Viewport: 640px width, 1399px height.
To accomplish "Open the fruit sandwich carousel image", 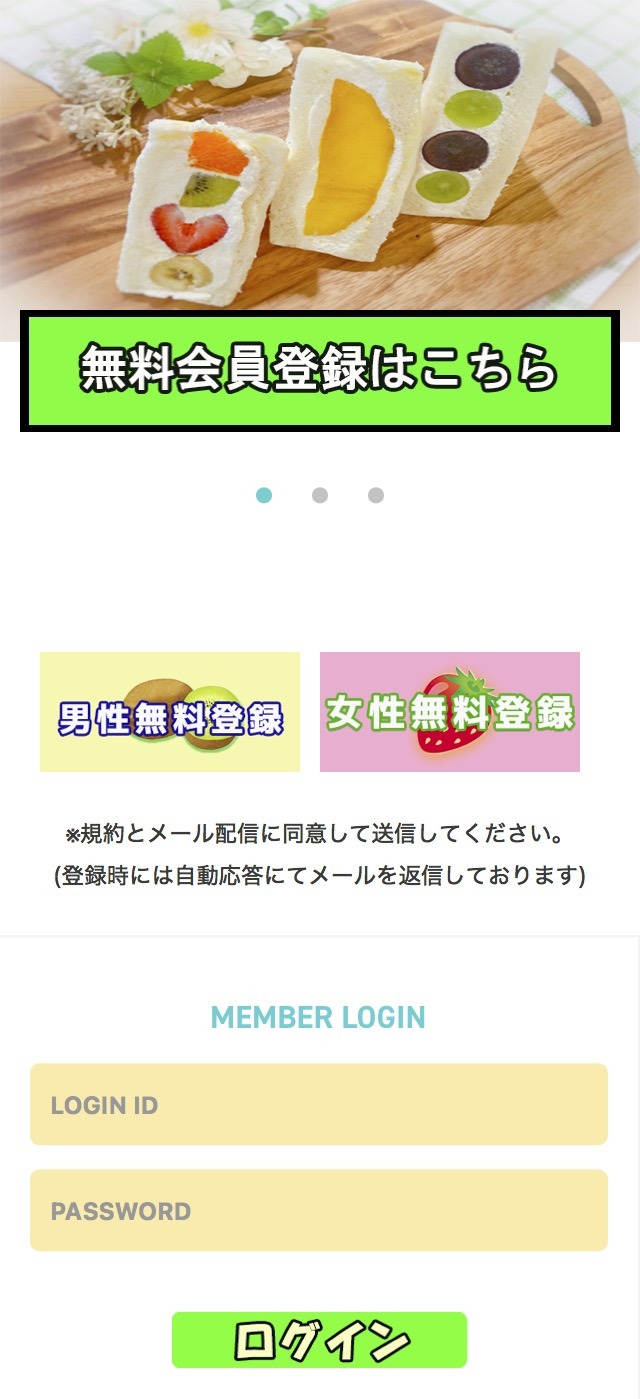I will click(320, 150).
